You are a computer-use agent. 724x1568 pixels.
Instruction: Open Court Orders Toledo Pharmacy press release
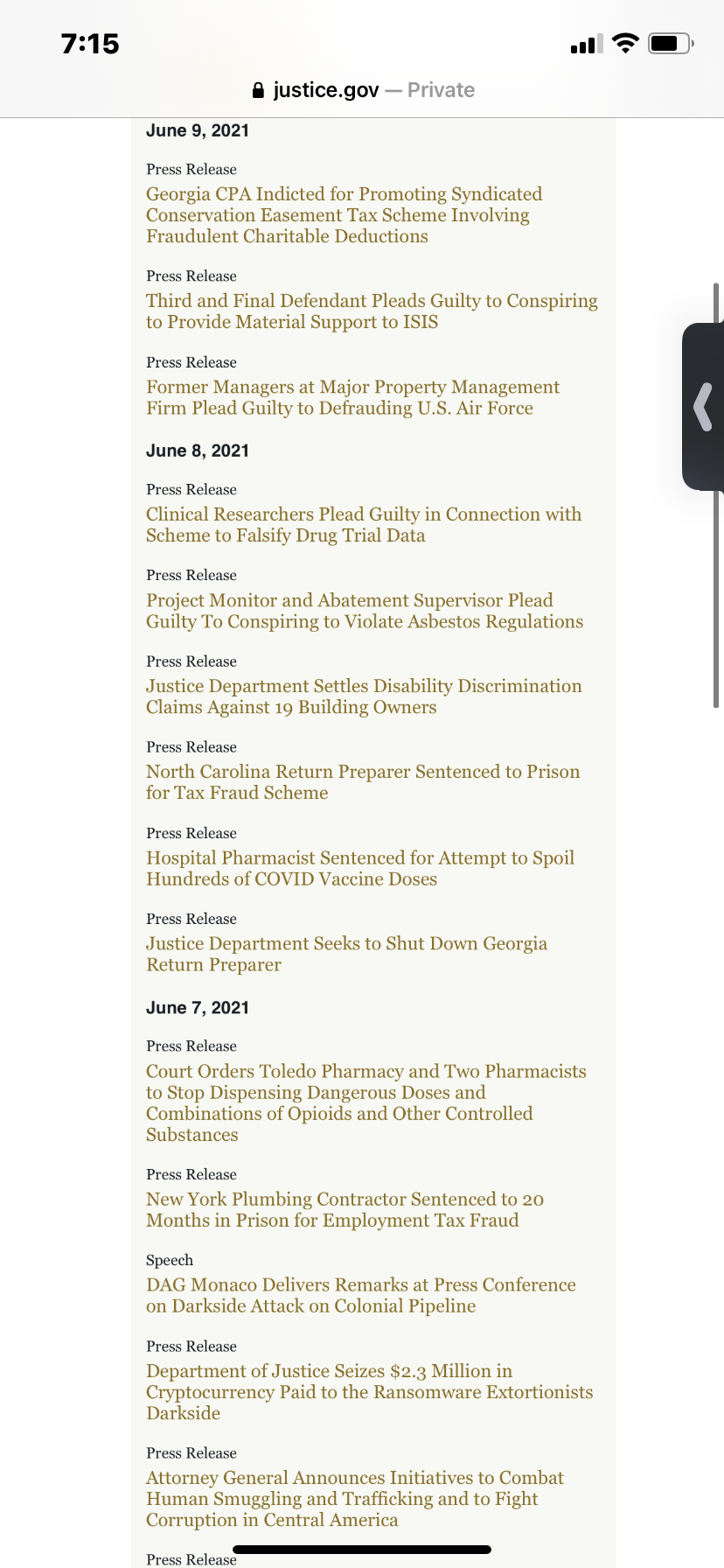(366, 1102)
